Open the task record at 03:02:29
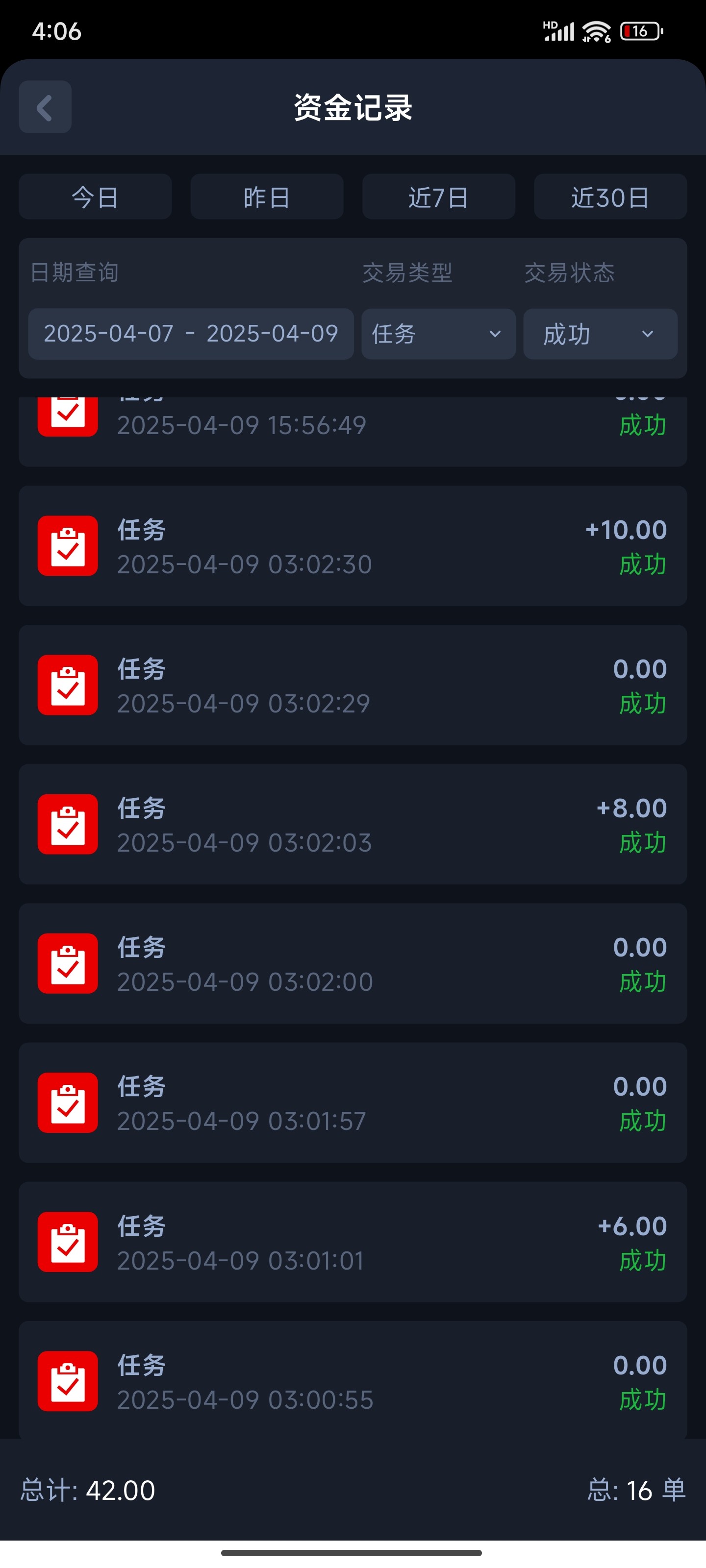The height and width of the screenshot is (1568, 706). pyautogui.click(x=353, y=685)
